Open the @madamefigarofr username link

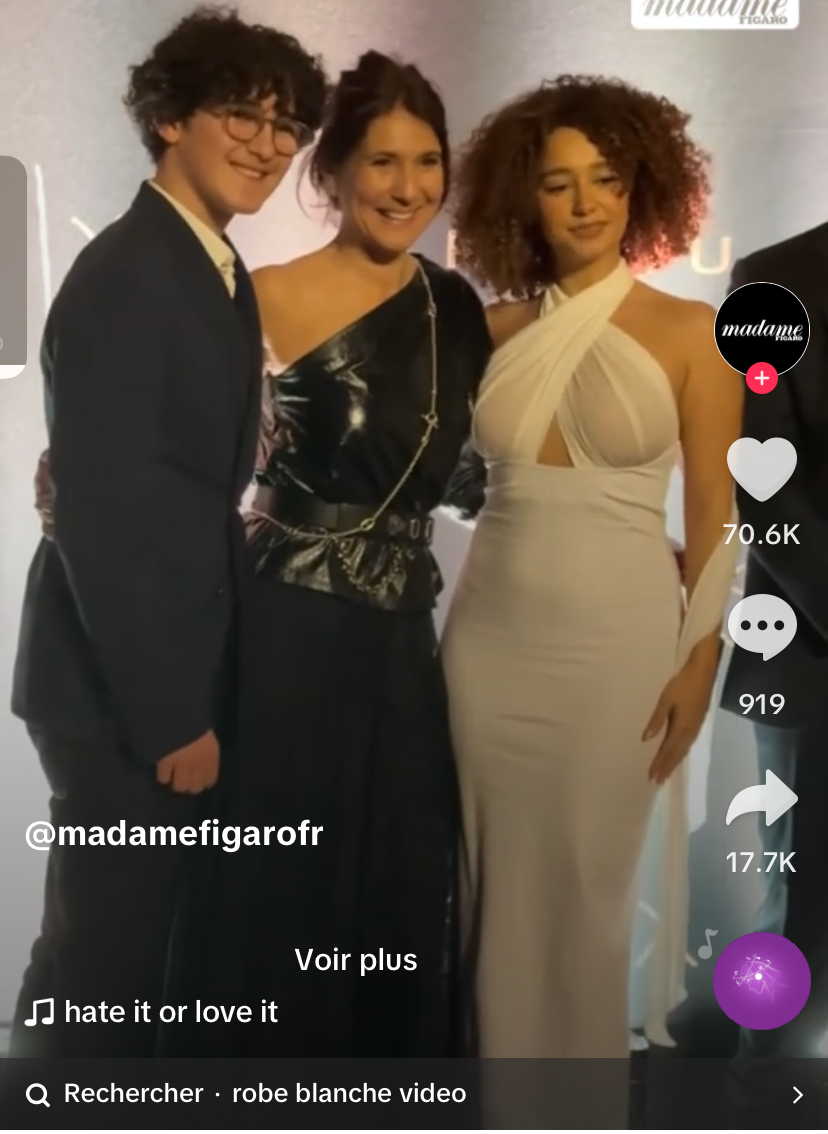tap(174, 834)
